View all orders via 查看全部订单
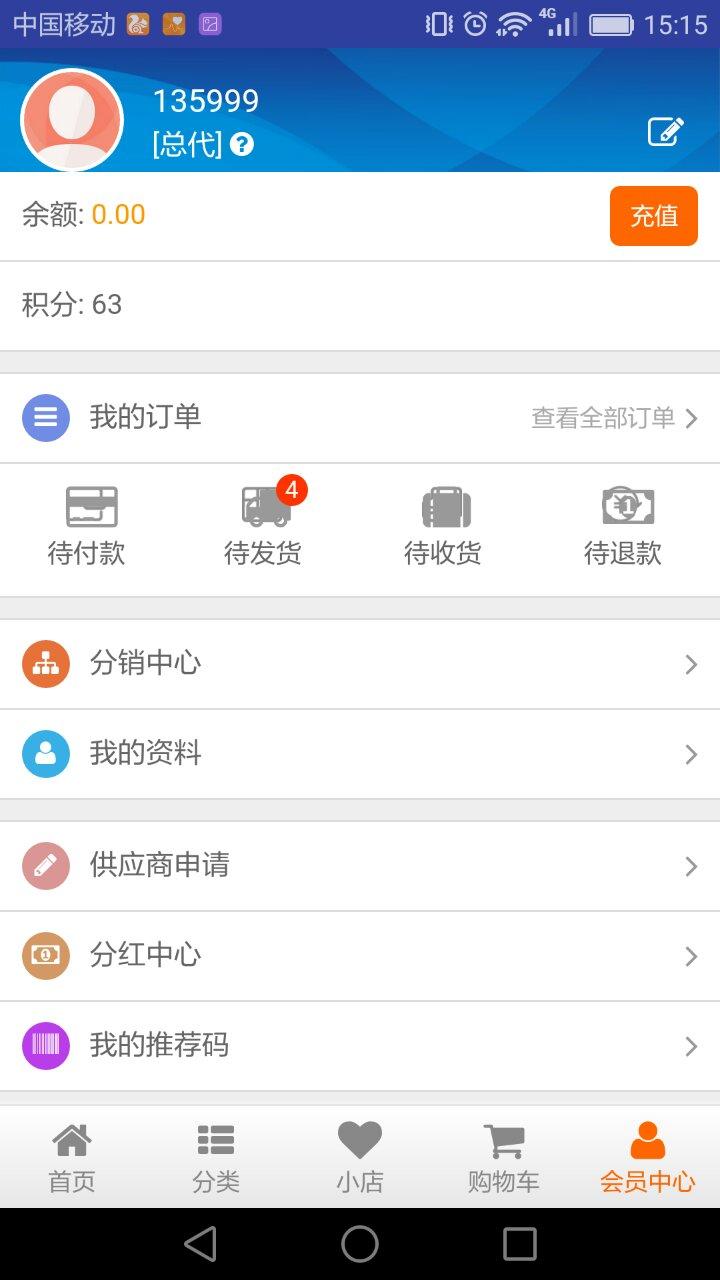 pos(614,418)
